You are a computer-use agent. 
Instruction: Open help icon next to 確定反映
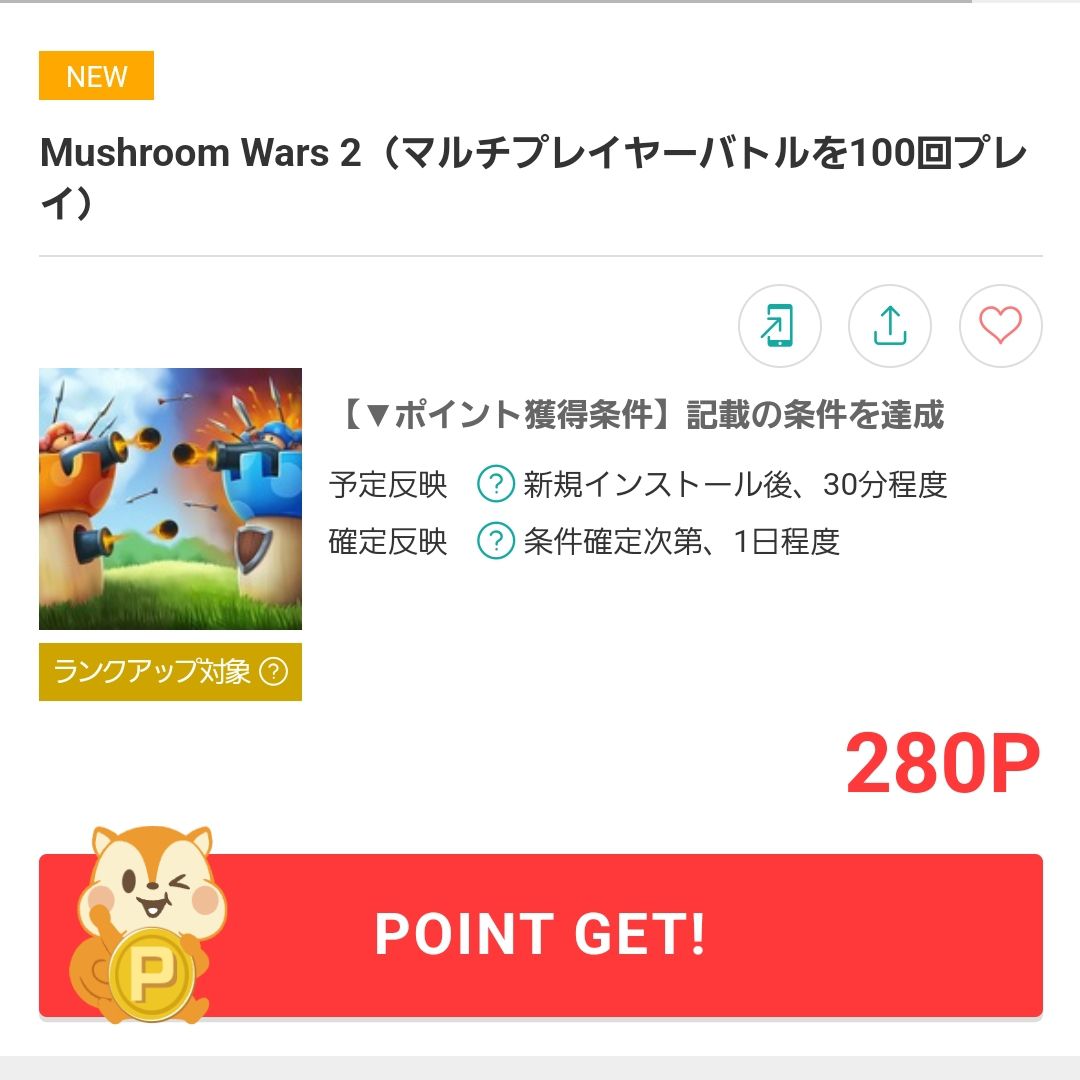[495, 541]
